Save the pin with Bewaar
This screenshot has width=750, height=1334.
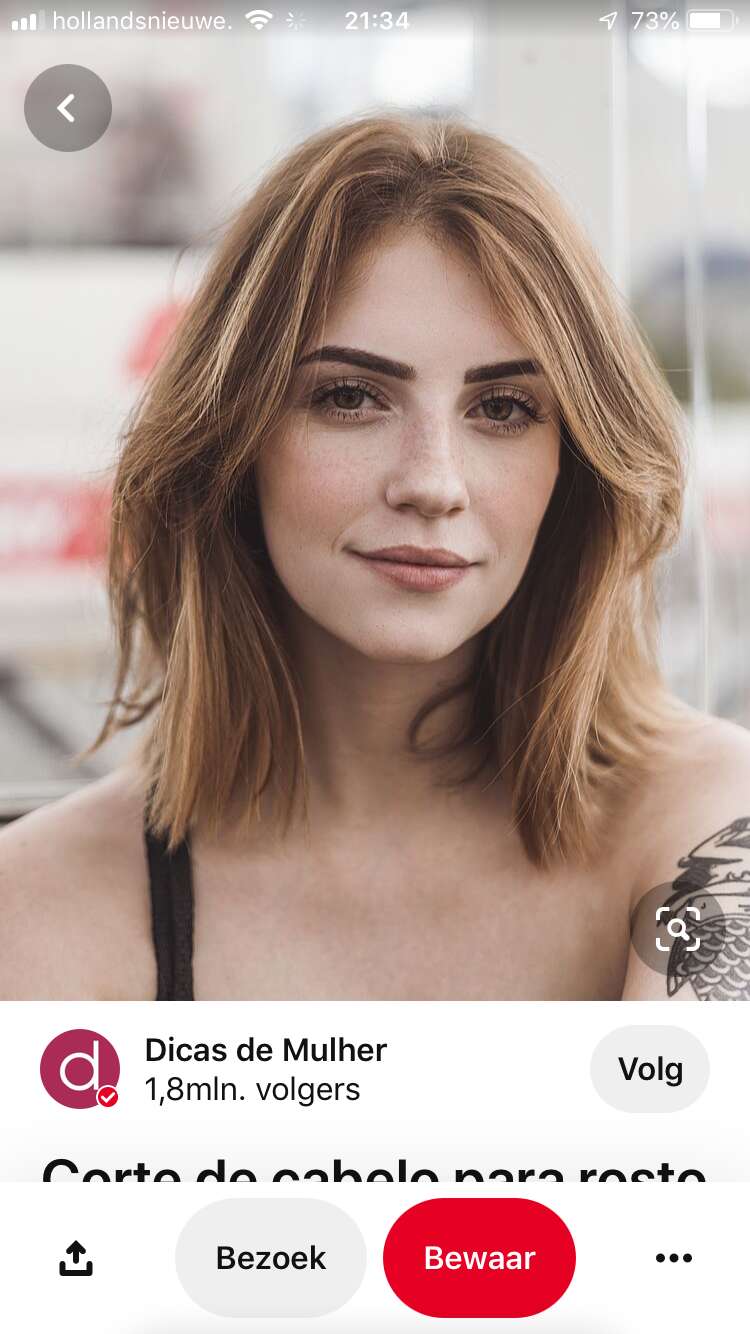point(479,1258)
